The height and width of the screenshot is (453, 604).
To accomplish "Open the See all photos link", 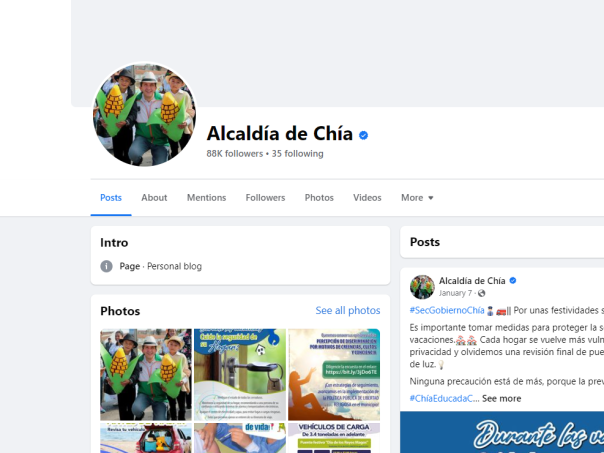I will click(347, 311).
